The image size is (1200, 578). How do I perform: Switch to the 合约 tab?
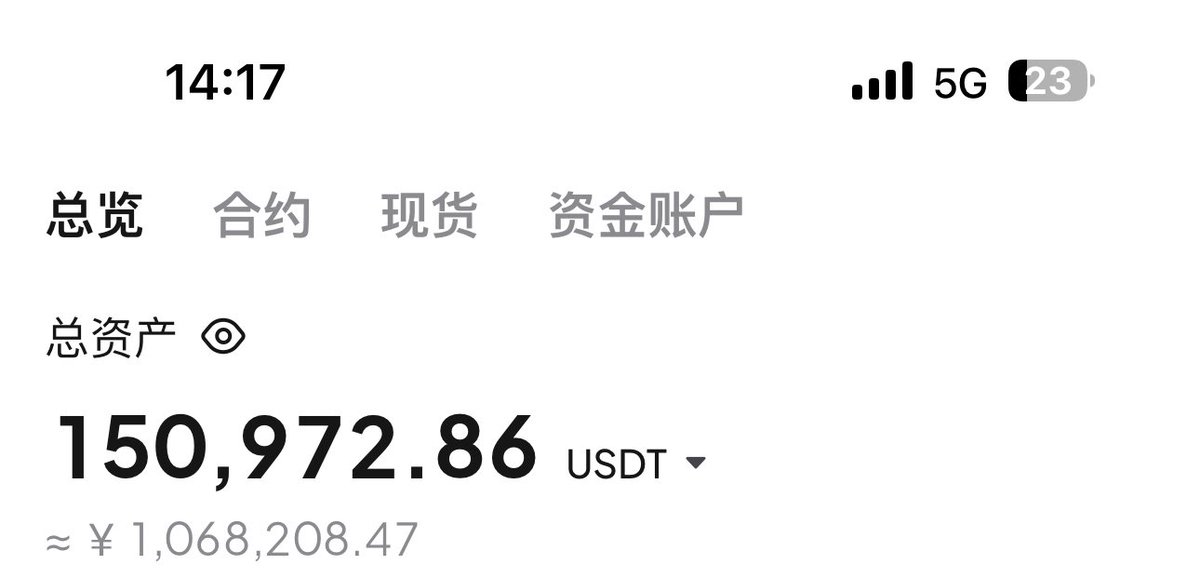point(262,216)
